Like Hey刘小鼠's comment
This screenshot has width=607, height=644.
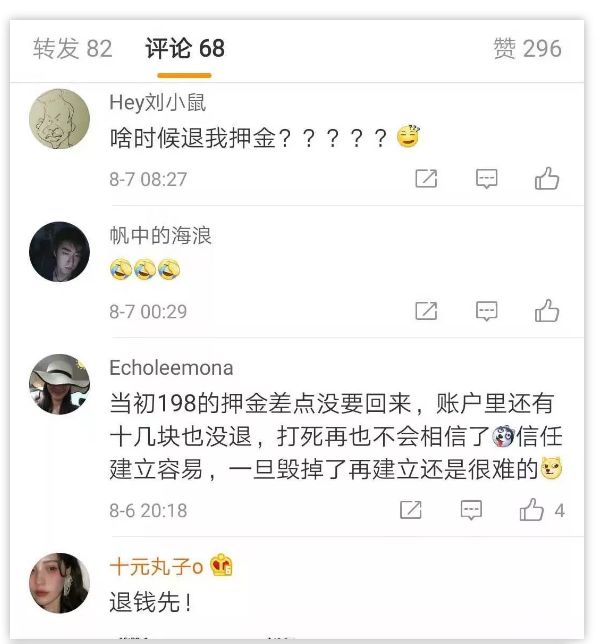point(546,179)
